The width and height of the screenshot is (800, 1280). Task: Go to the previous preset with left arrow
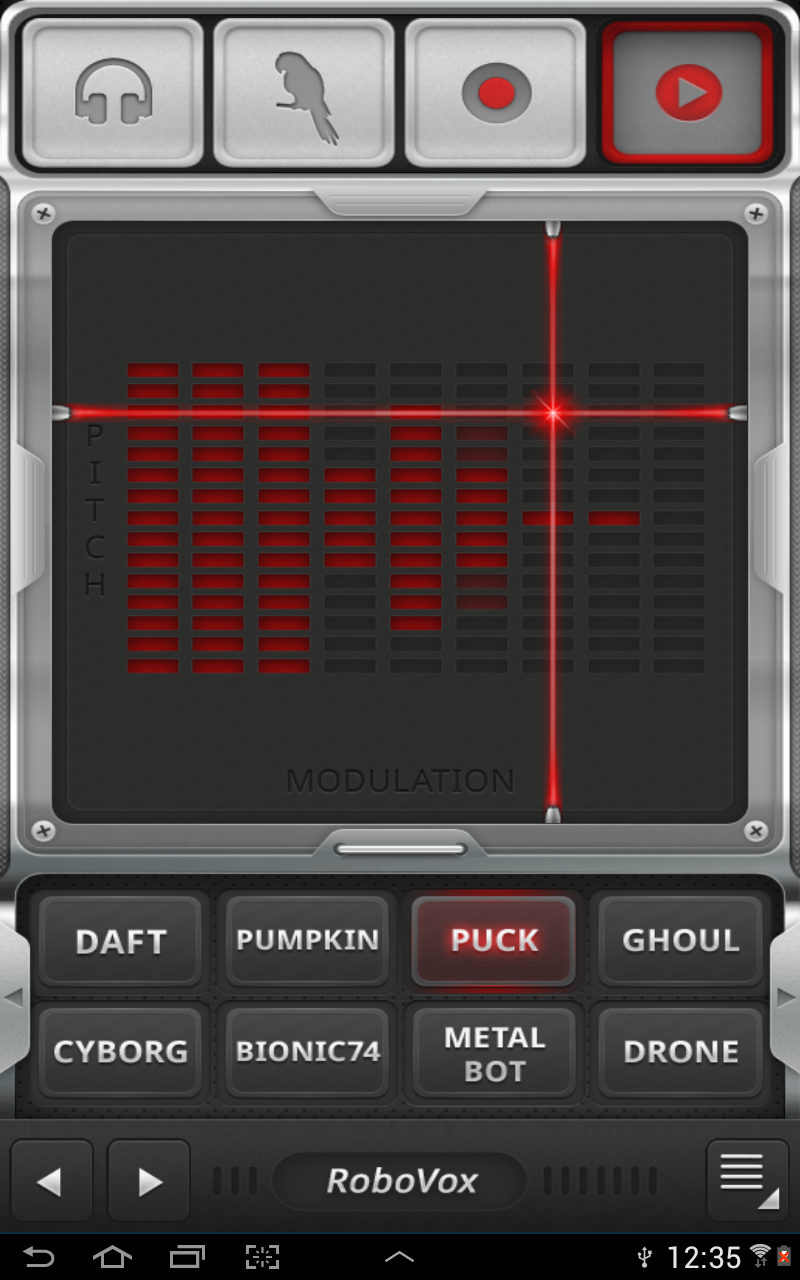pyautogui.click(x=51, y=1182)
